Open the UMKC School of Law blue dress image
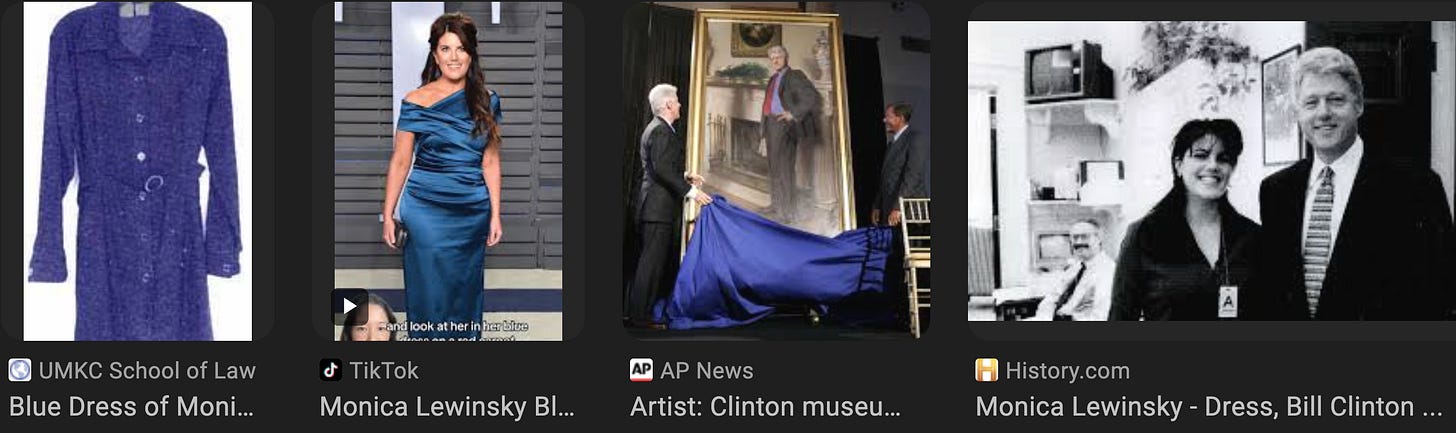 coord(137,170)
